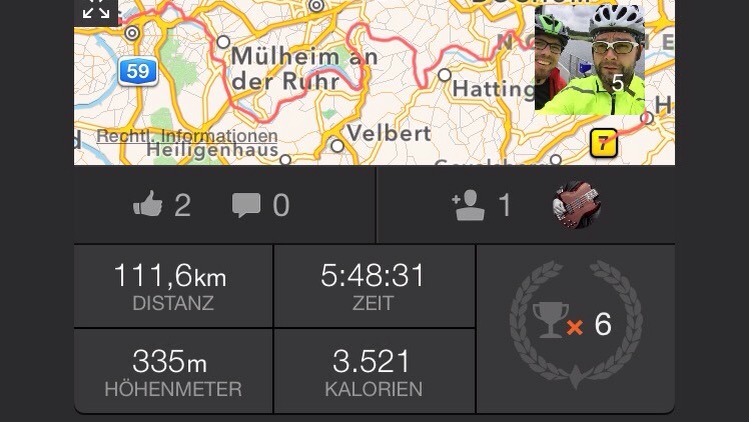
Task: Open the list of fellow riders
Action: pos(469,206)
